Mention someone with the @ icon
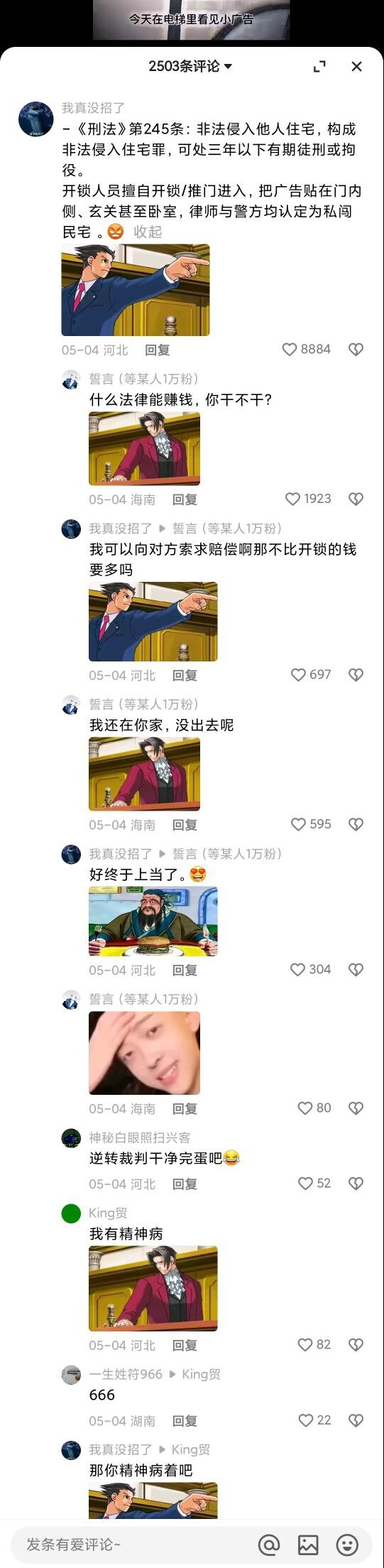 coord(269,1545)
